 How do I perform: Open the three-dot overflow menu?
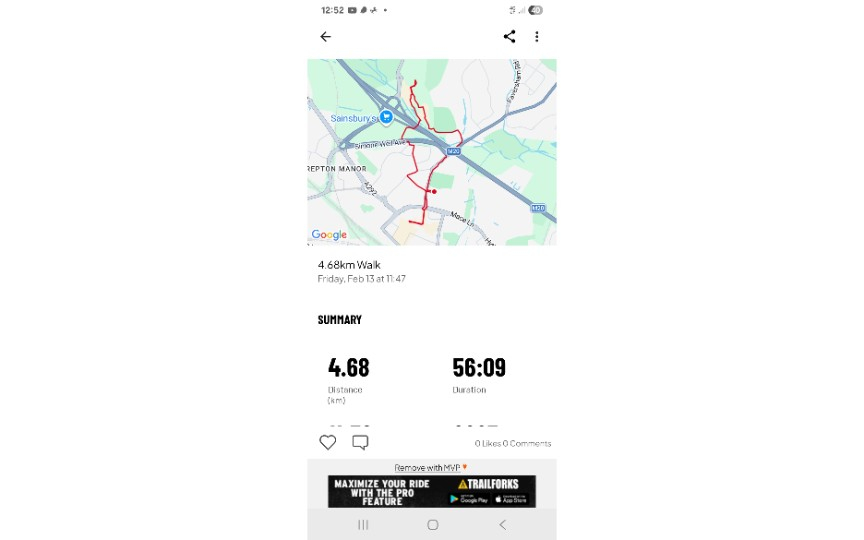click(x=537, y=37)
